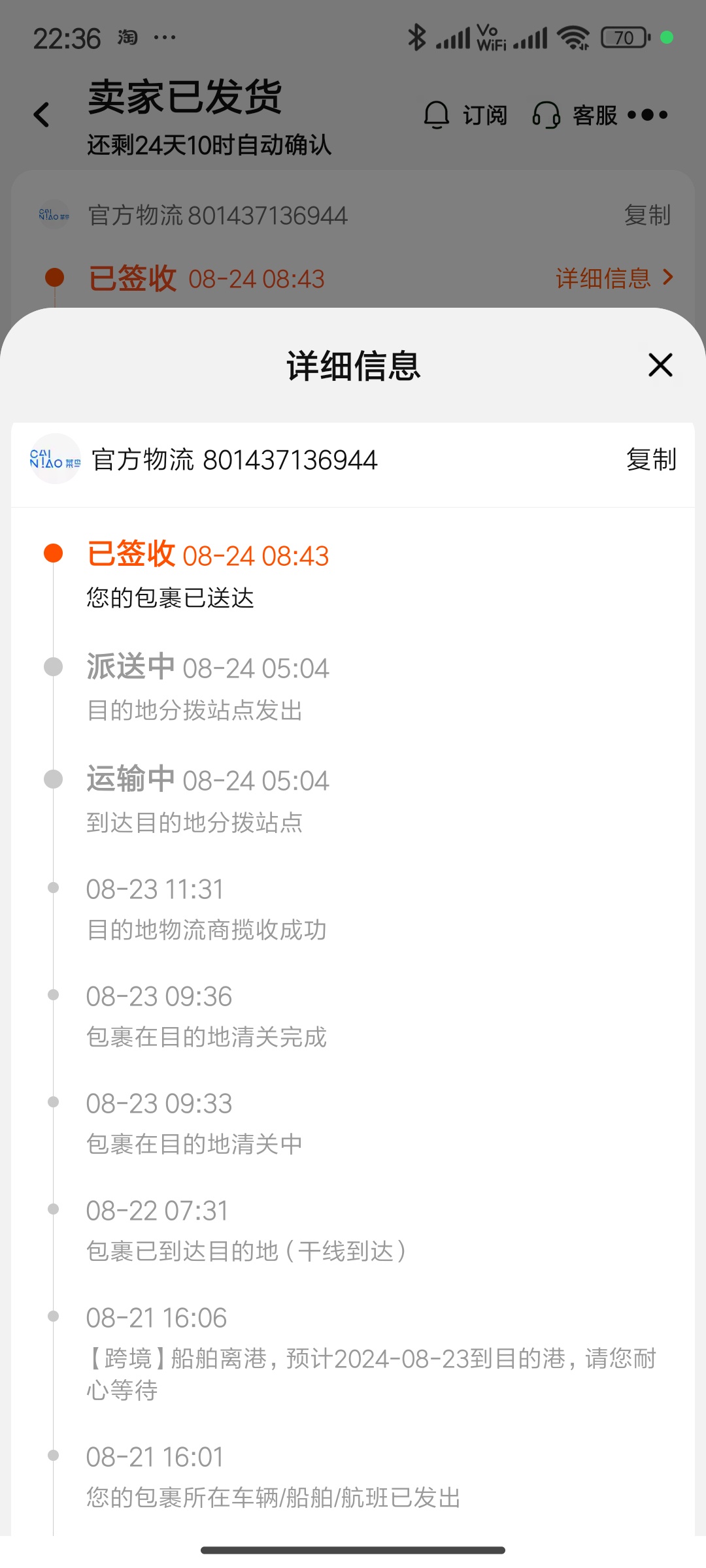Close the 详细信息 detail sheet
The width and height of the screenshot is (706, 1568).
[x=660, y=365]
